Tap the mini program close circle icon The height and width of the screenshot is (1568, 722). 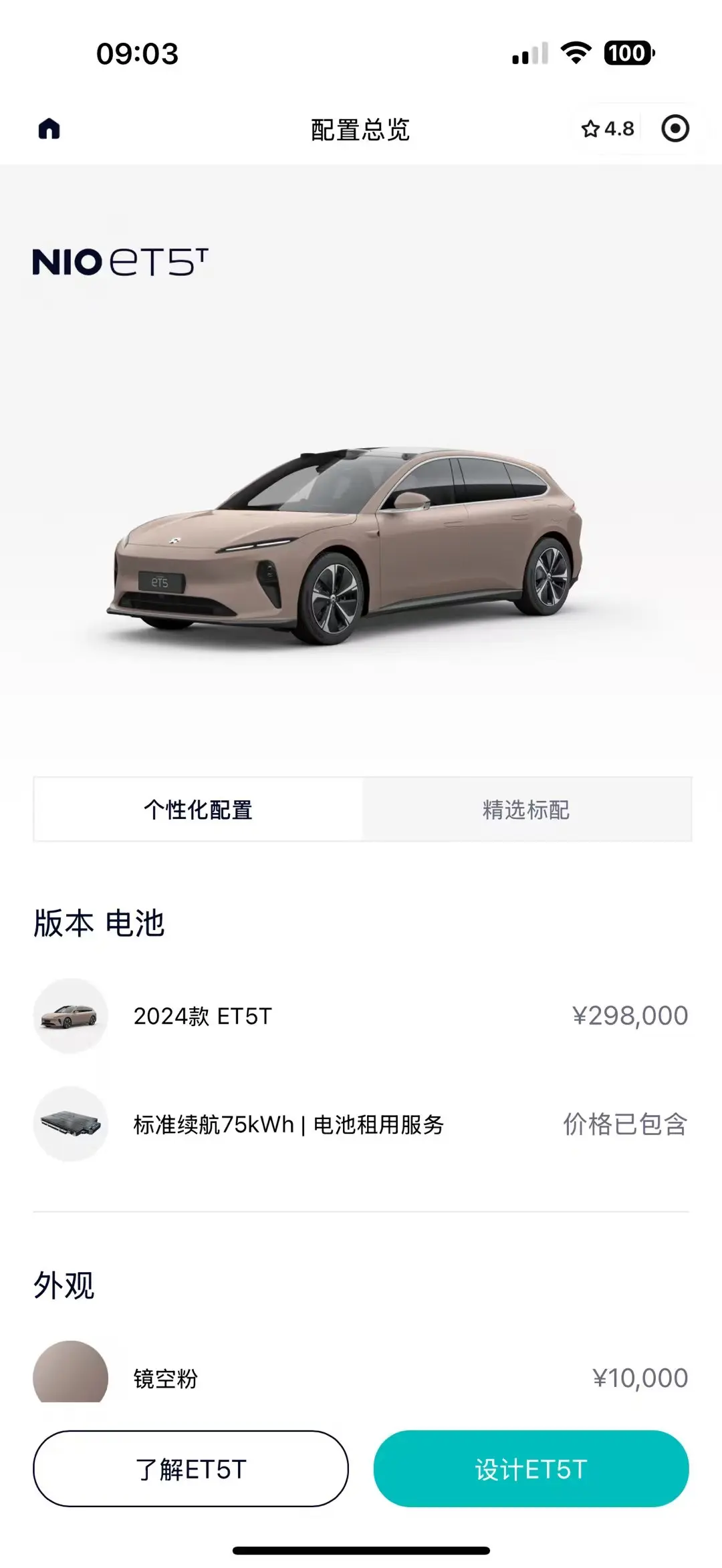(675, 128)
